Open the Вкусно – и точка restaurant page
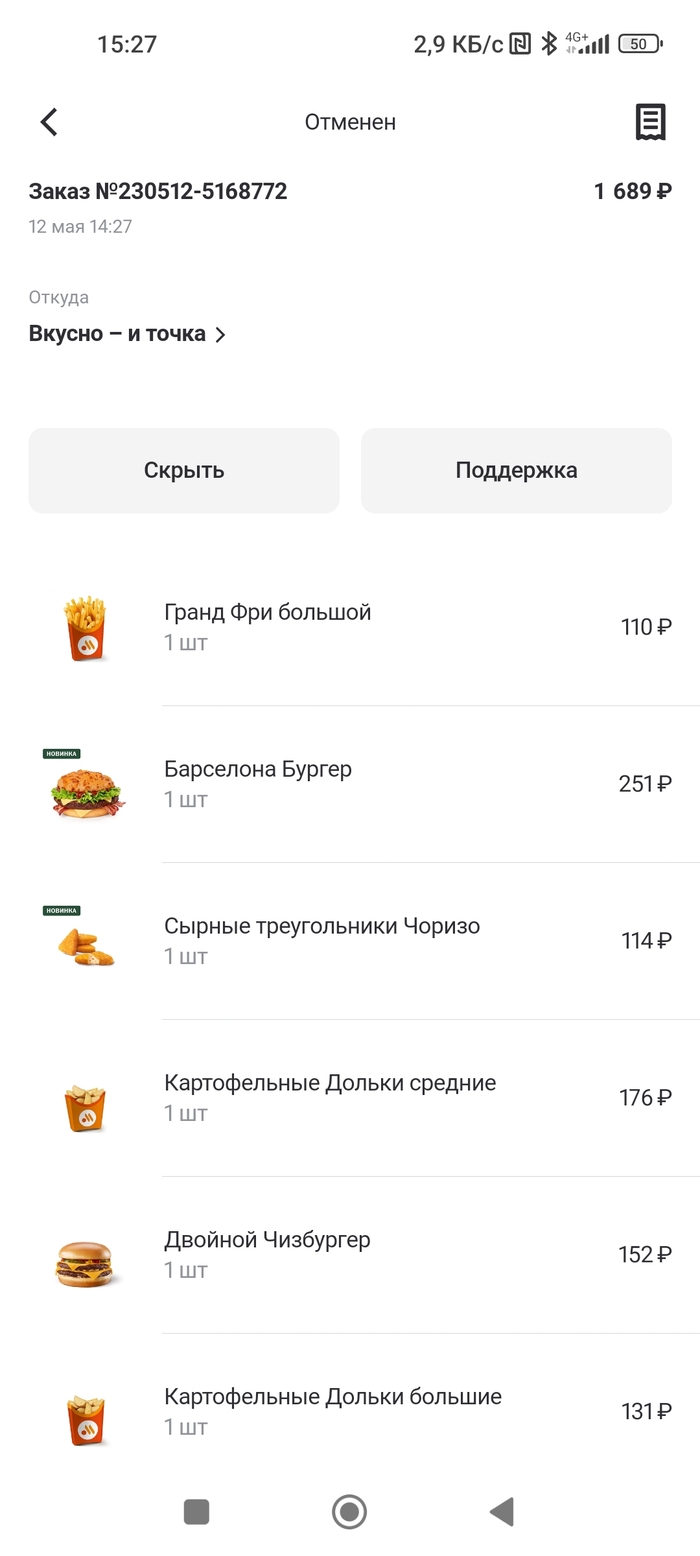This screenshot has width=700, height=1556. coord(127,334)
